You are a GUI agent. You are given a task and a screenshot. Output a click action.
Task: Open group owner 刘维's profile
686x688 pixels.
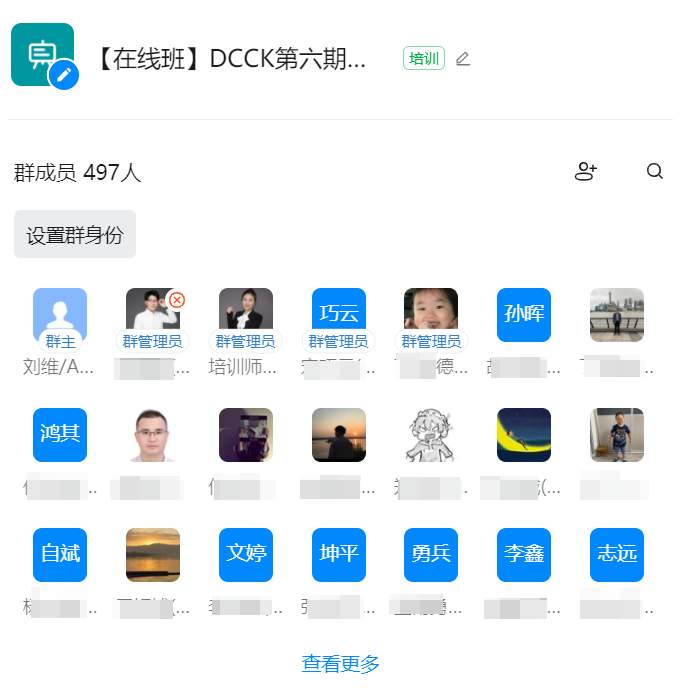[x=60, y=314]
